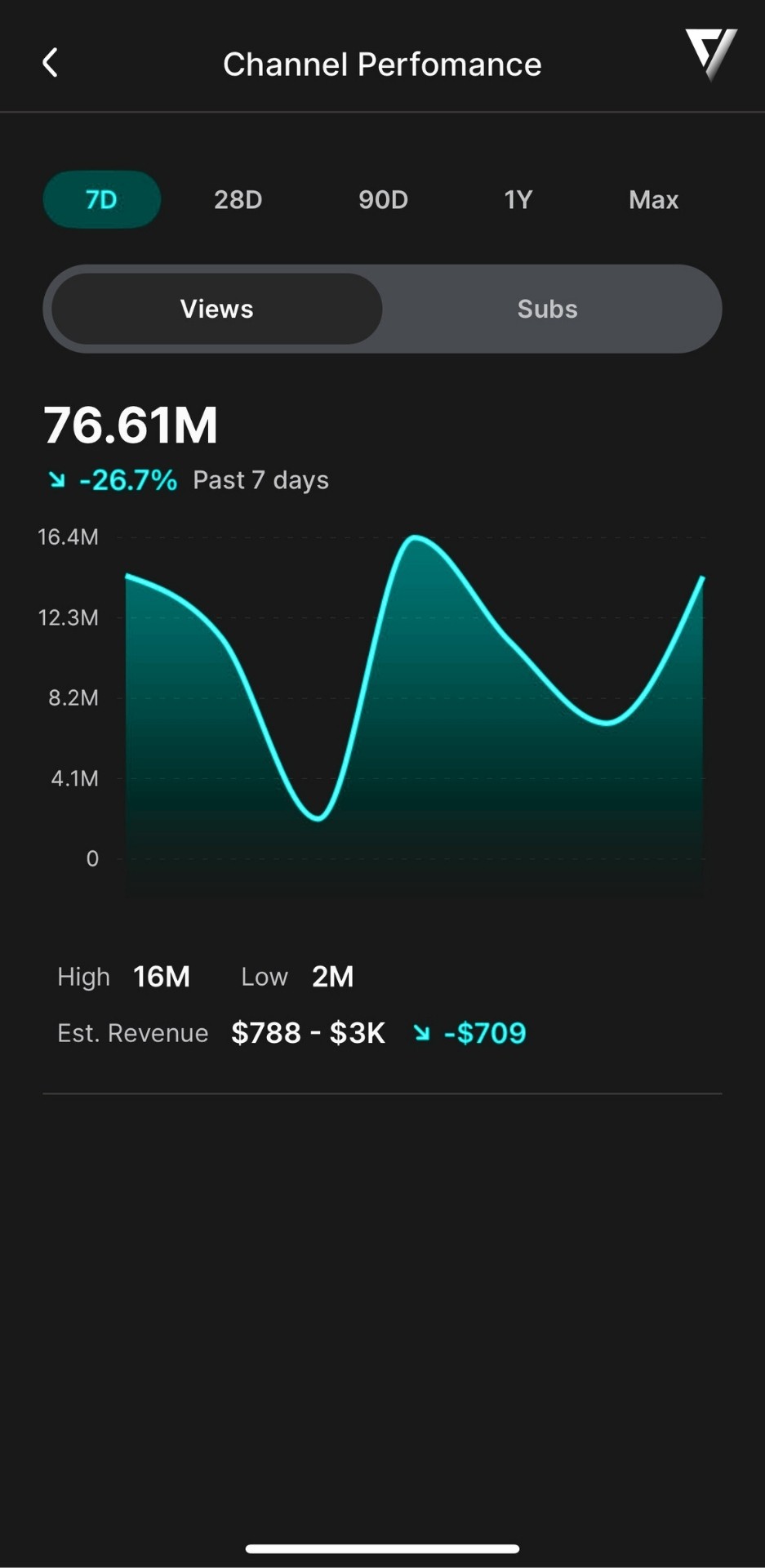Select the 1Y time range

pos(518,199)
